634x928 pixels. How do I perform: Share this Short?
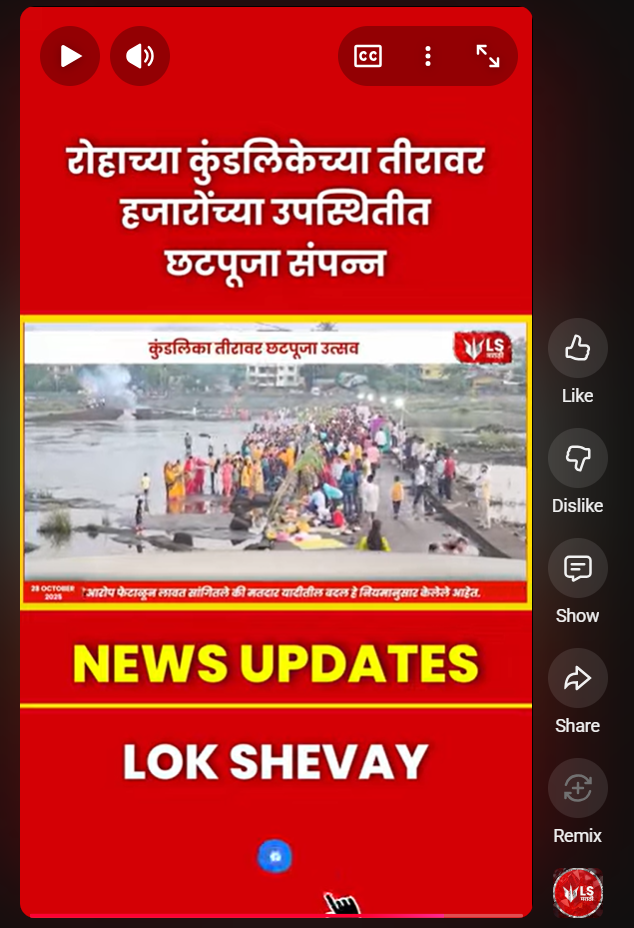577,679
